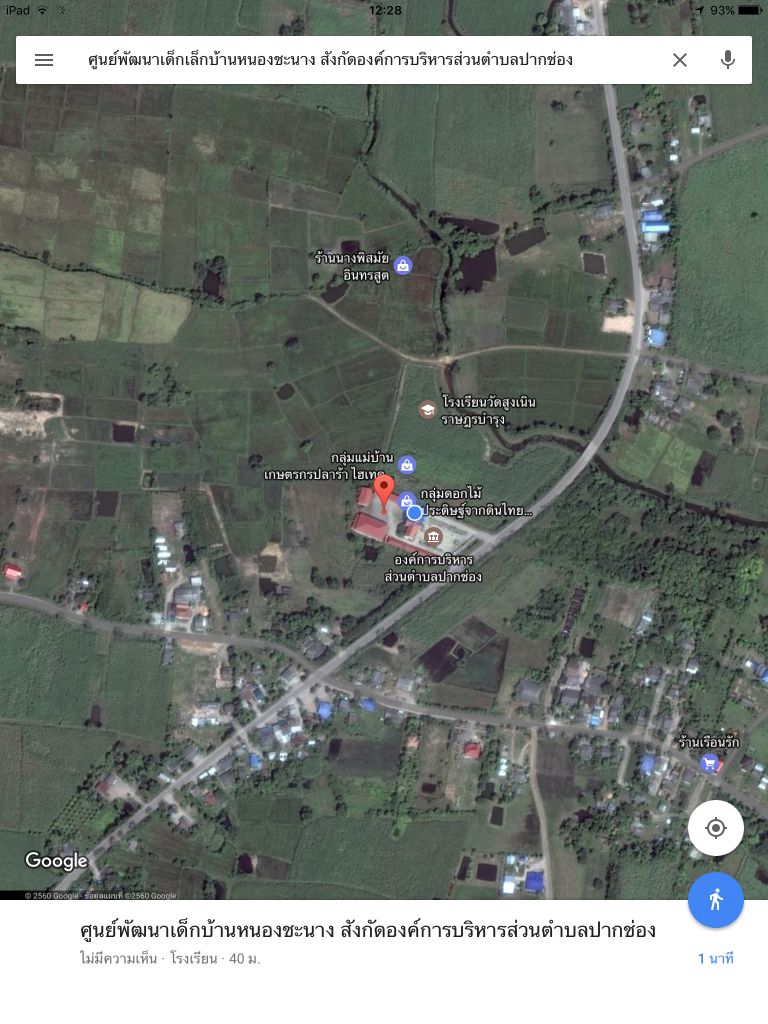
Task: Select the ร้านนางพิสมัย อินทรสูต shop marker
Action: [402, 265]
